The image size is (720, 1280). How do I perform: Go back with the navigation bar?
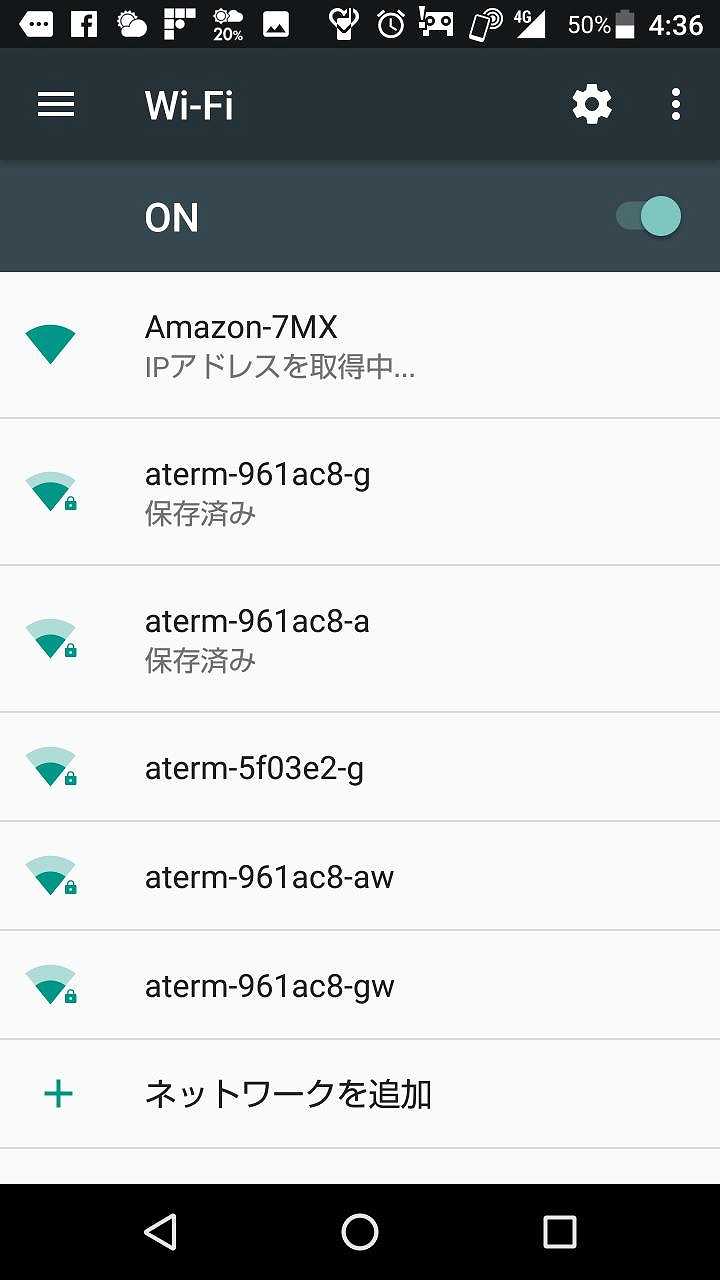pyautogui.click(x=161, y=1232)
